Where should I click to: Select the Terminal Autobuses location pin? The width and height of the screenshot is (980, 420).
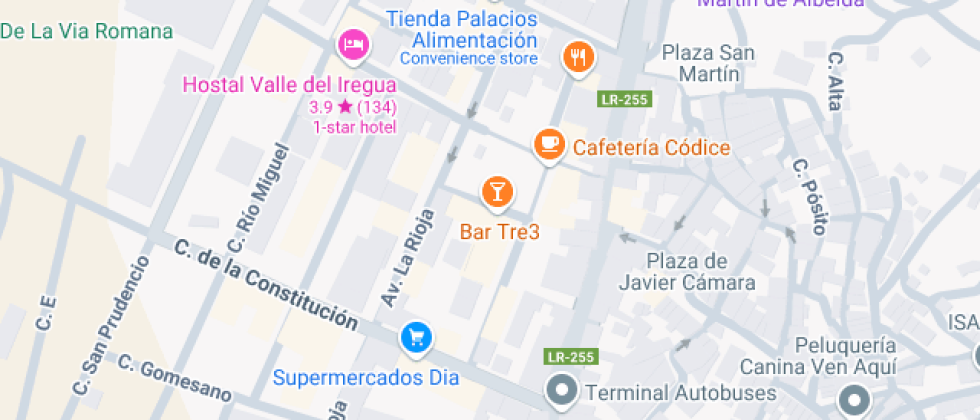(x=561, y=389)
